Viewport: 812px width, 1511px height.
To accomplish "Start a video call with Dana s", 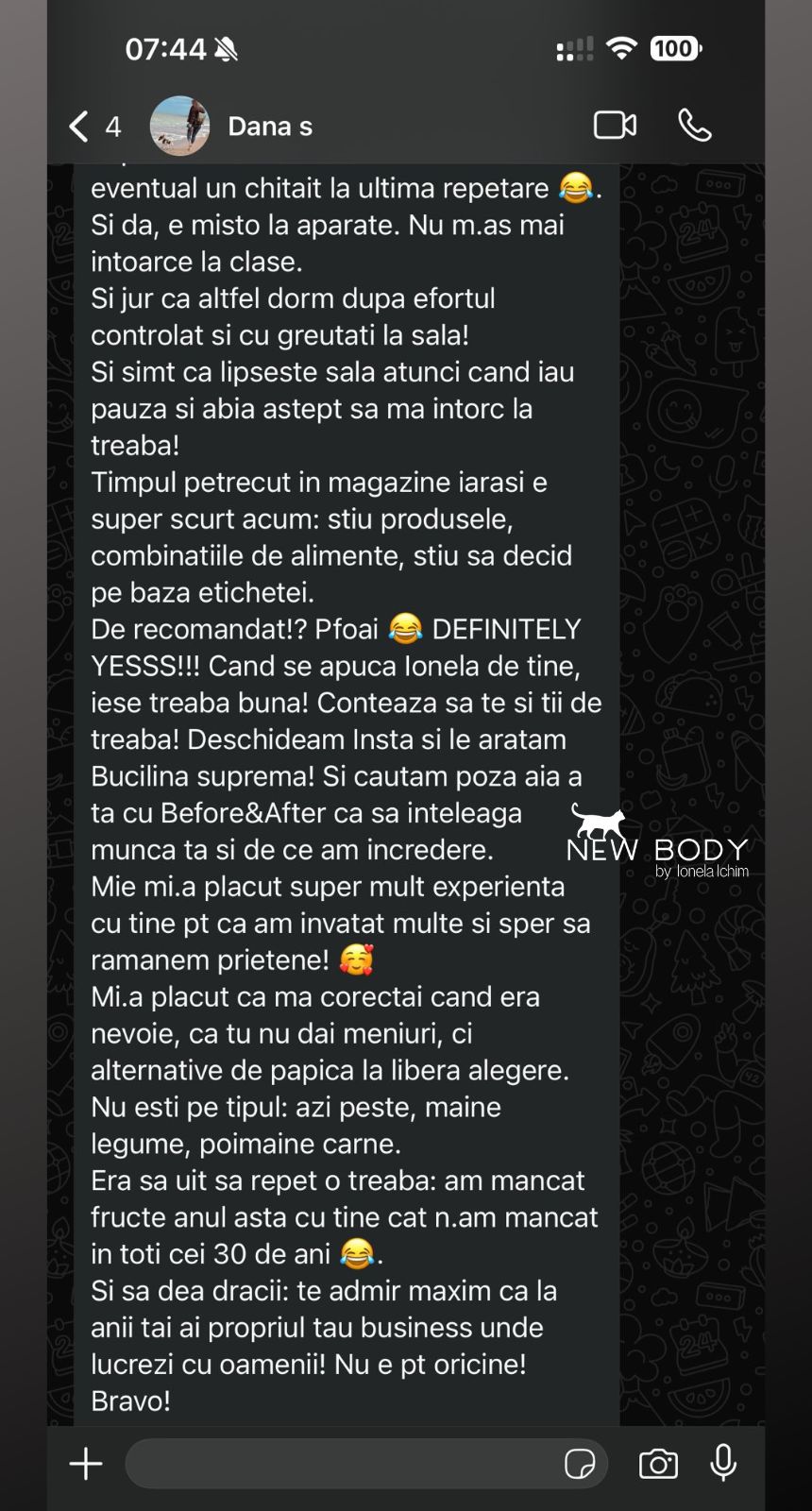I will pyautogui.click(x=615, y=126).
